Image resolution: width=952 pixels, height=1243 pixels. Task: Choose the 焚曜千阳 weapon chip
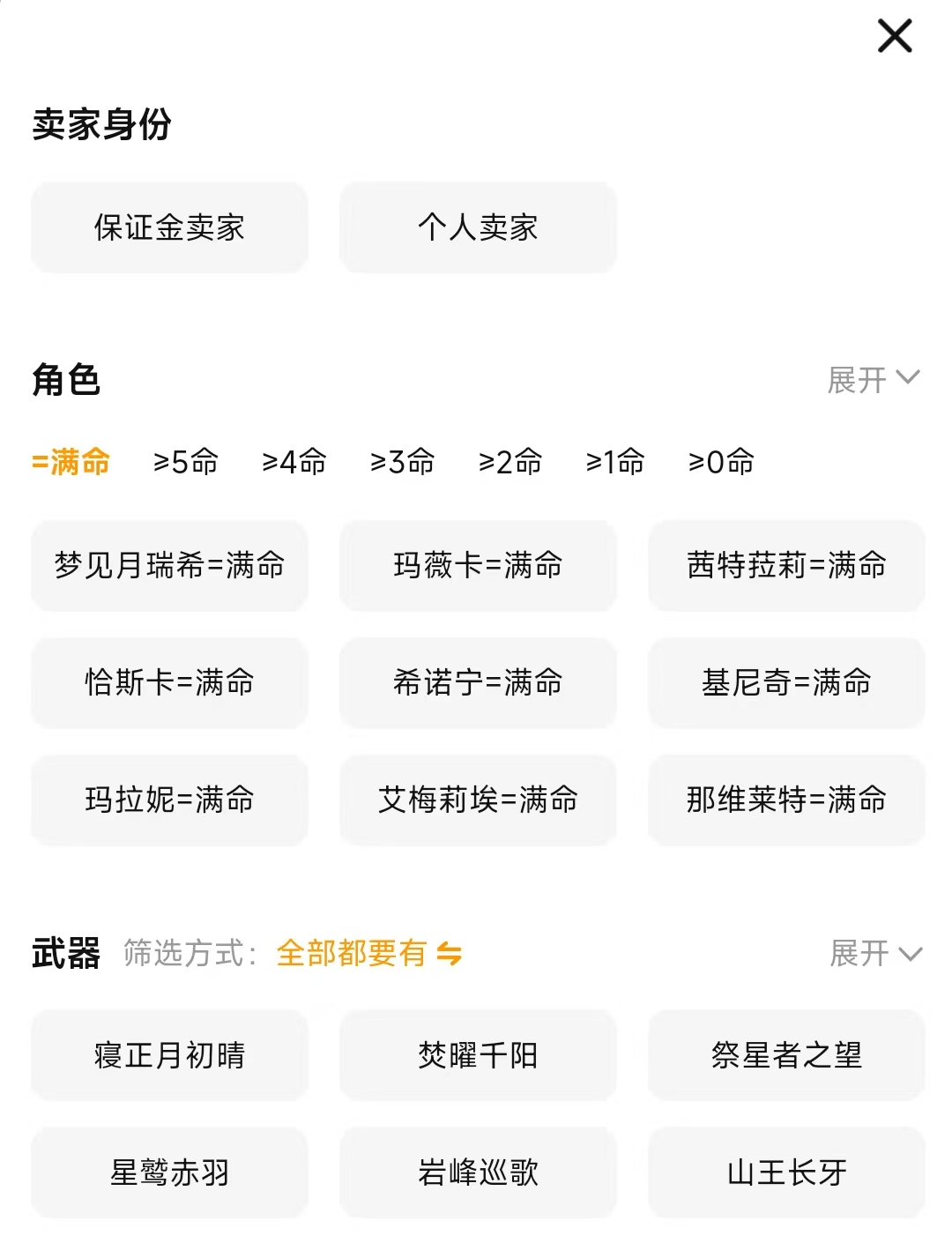click(478, 1055)
